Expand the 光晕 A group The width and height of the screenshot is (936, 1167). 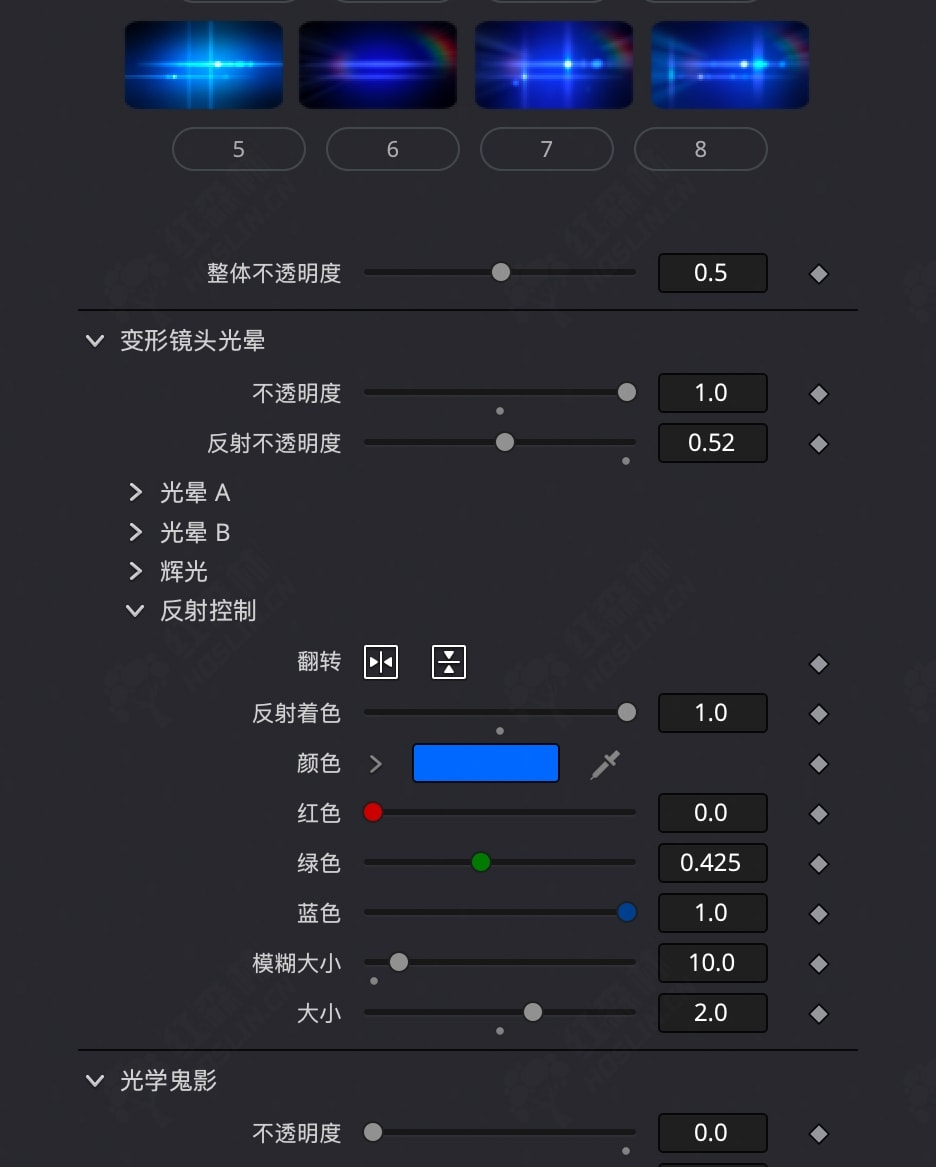[136, 492]
